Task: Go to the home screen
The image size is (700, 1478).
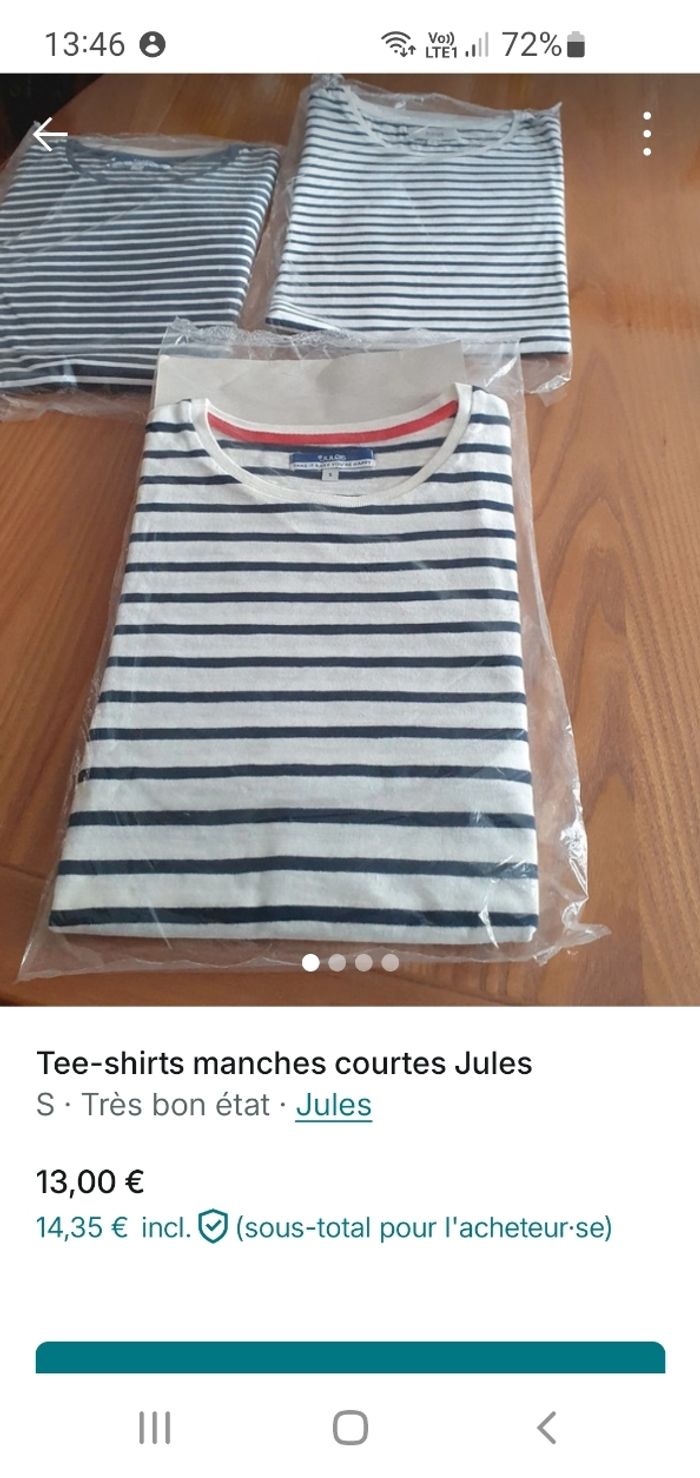Action: (350, 1427)
